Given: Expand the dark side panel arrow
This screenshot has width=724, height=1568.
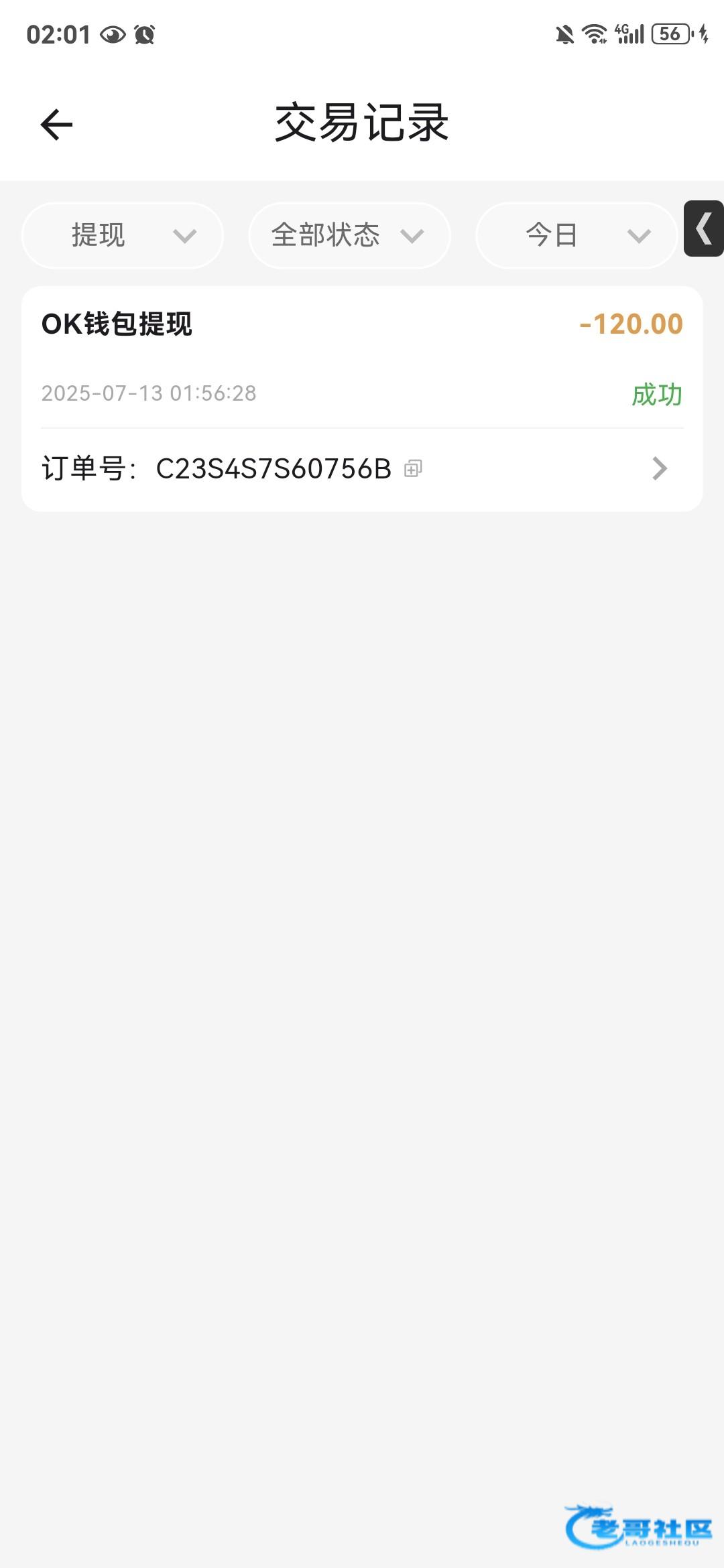Looking at the screenshot, I should tap(704, 228).
